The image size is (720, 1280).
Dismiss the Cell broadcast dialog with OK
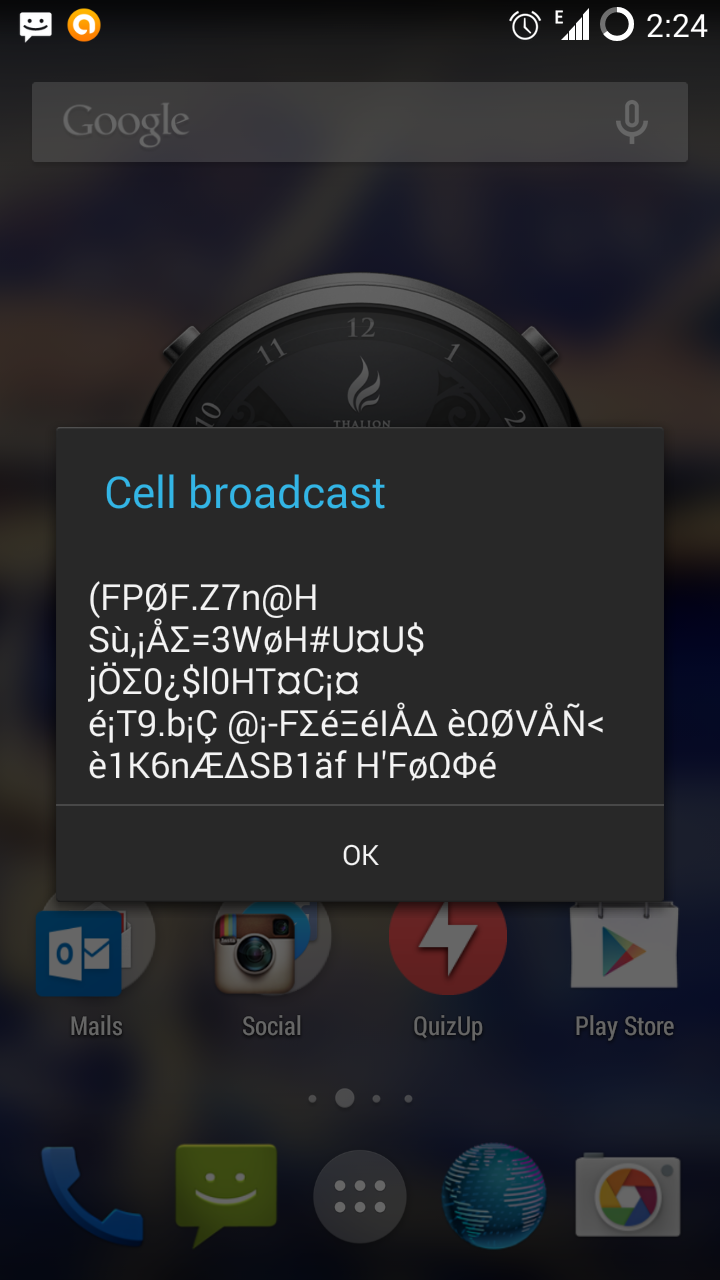(360, 854)
